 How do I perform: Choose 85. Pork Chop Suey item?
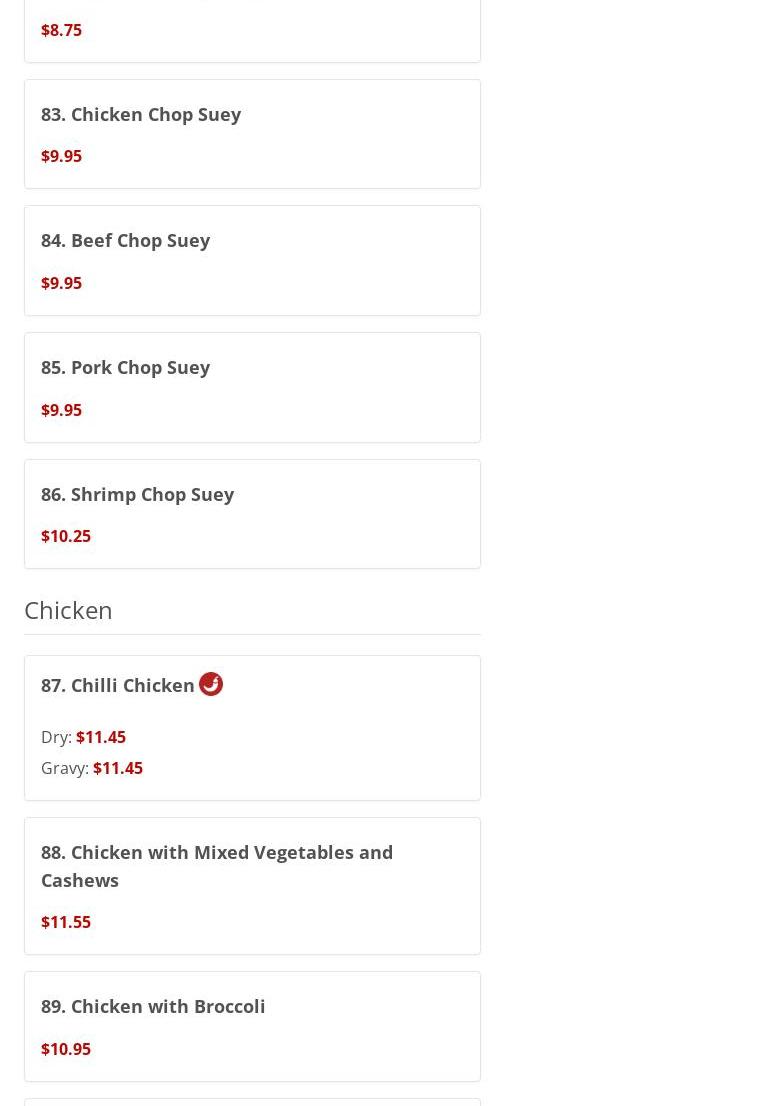pyautogui.click(x=252, y=387)
